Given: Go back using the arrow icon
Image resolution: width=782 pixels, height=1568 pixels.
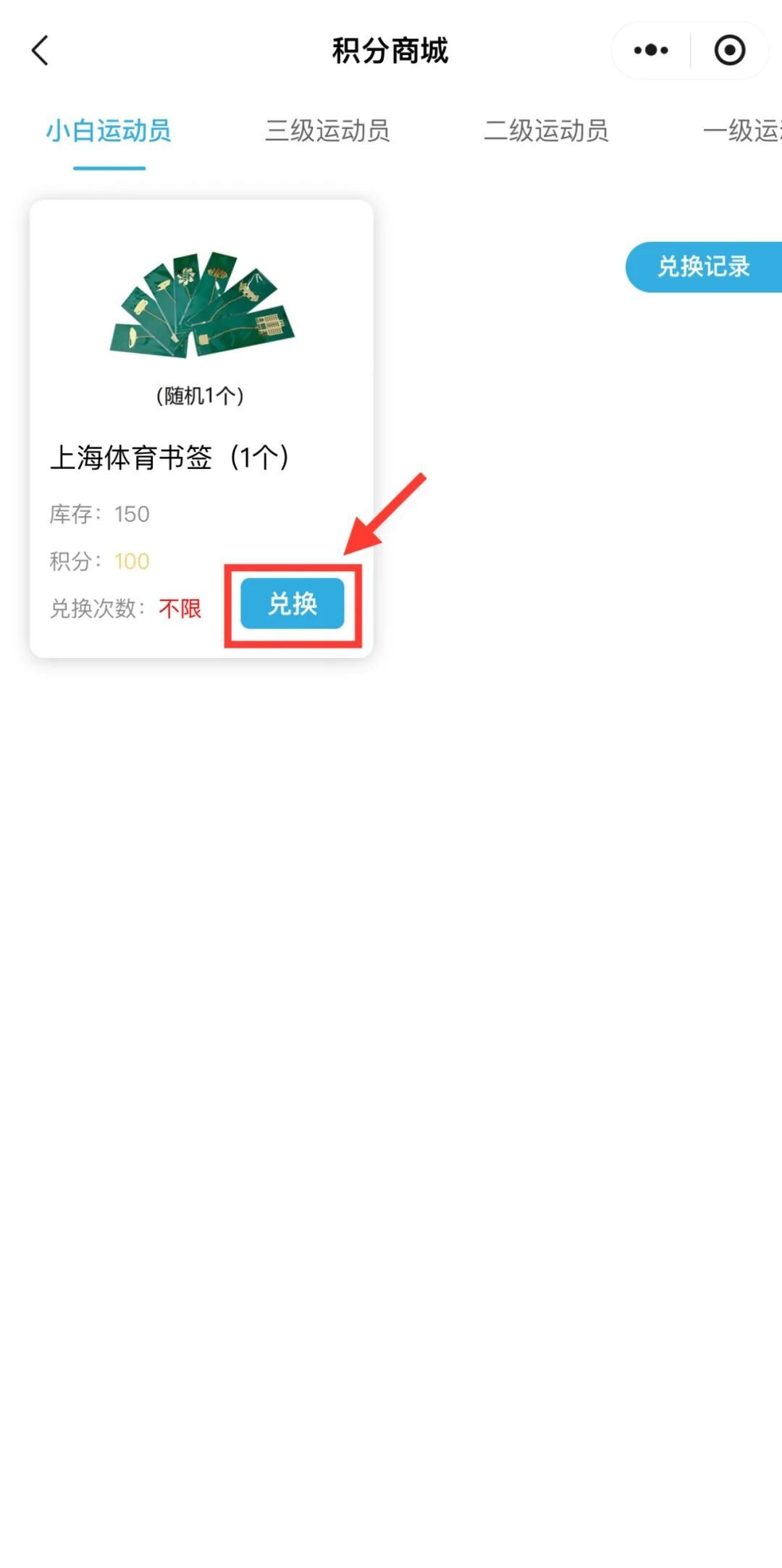Looking at the screenshot, I should pos(41,51).
